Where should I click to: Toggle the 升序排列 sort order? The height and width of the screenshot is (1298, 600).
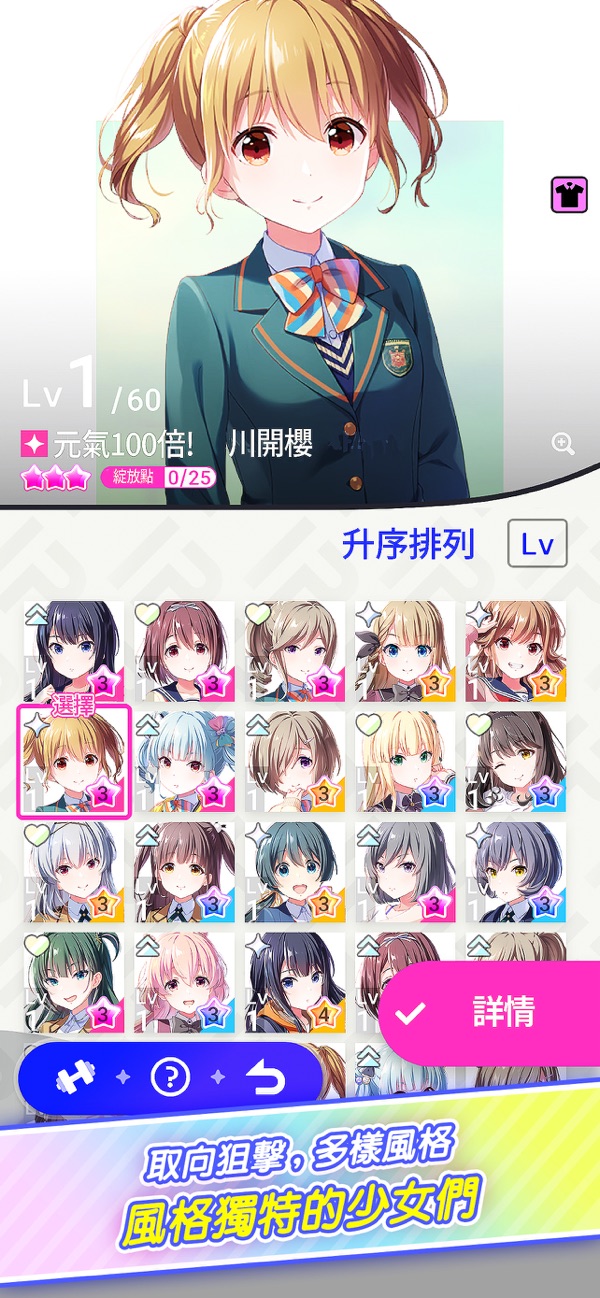coord(408,545)
